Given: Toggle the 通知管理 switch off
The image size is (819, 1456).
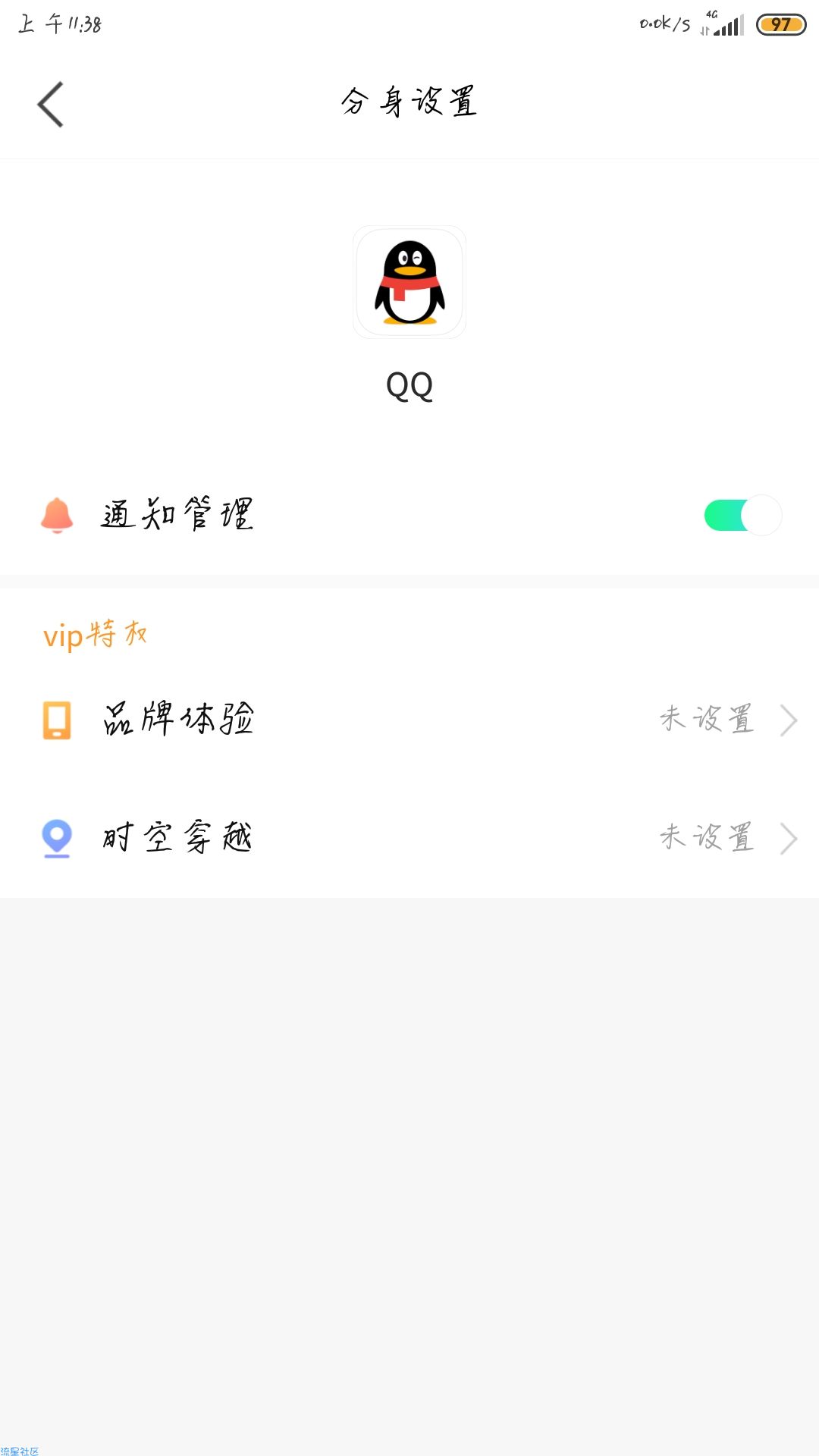Looking at the screenshot, I should tap(742, 516).
